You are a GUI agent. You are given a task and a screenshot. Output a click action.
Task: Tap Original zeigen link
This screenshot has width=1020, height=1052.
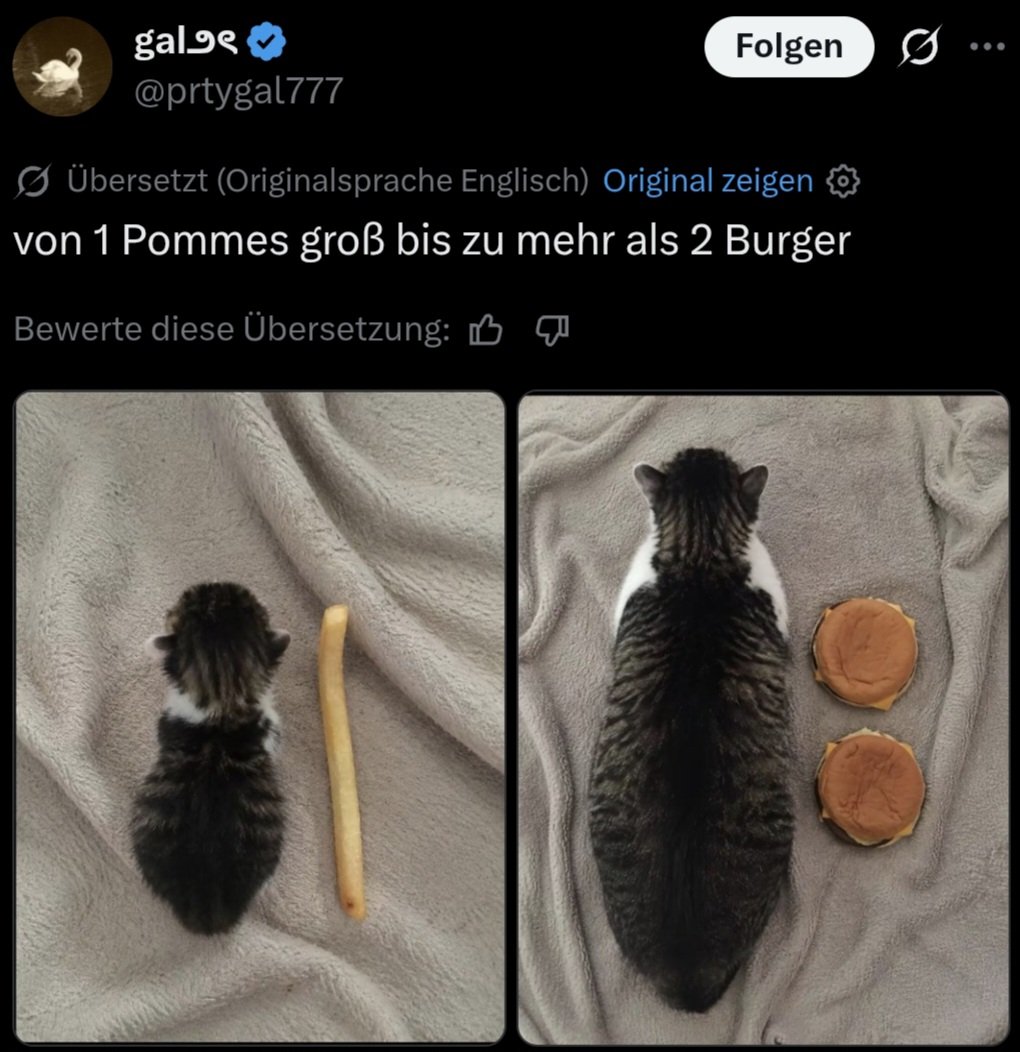tap(707, 181)
